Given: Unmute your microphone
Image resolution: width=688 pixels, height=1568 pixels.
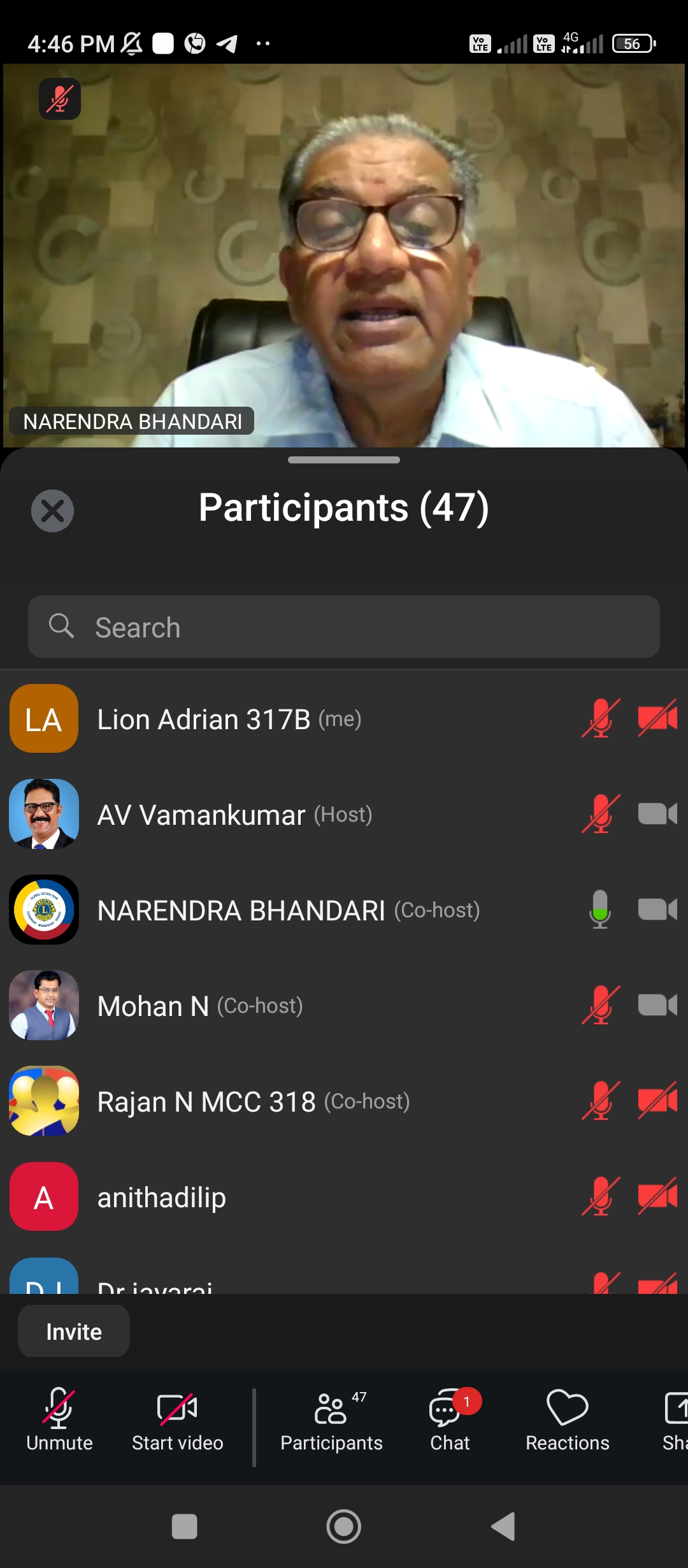Looking at the screenshot, I should [59, 1419].
